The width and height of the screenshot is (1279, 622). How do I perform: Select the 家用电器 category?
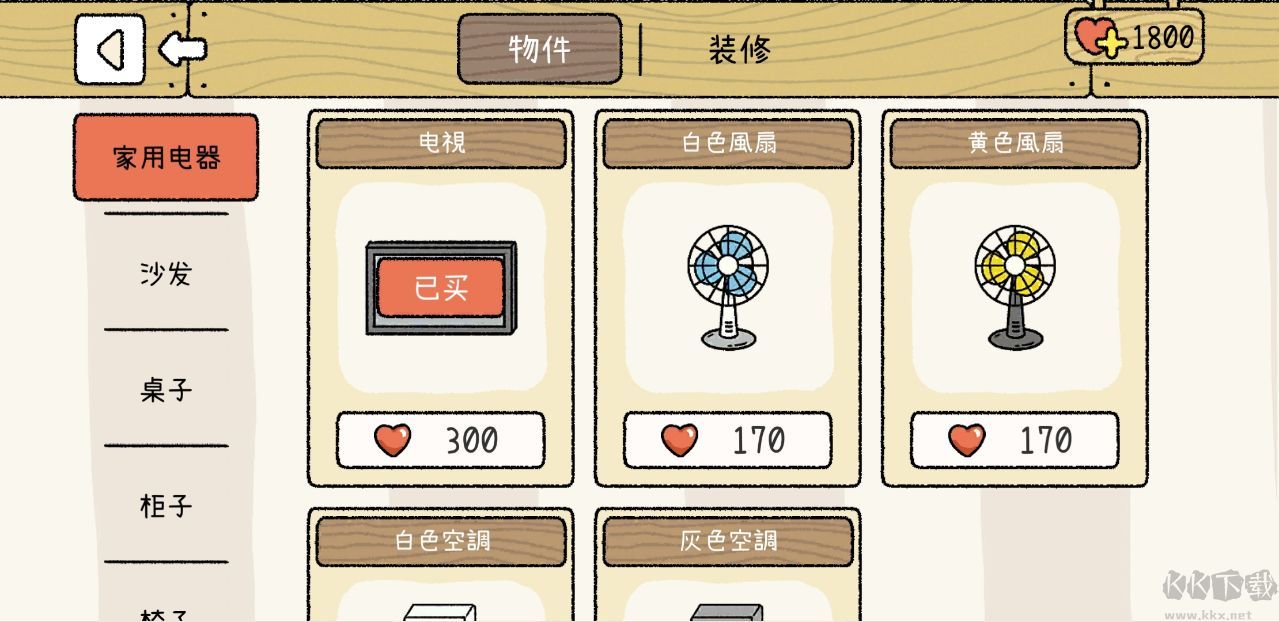tap(166, 157)
